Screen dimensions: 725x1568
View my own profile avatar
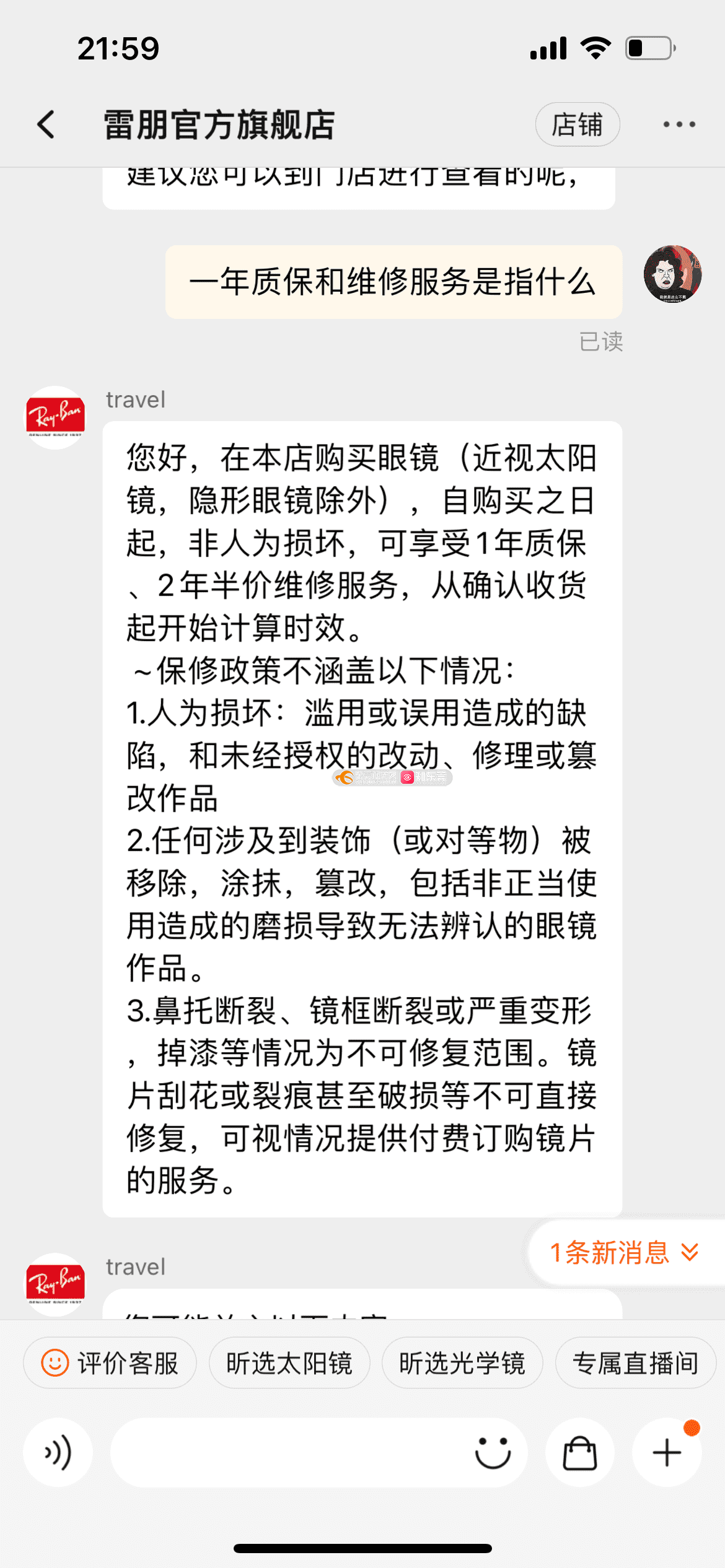point(672,274)
